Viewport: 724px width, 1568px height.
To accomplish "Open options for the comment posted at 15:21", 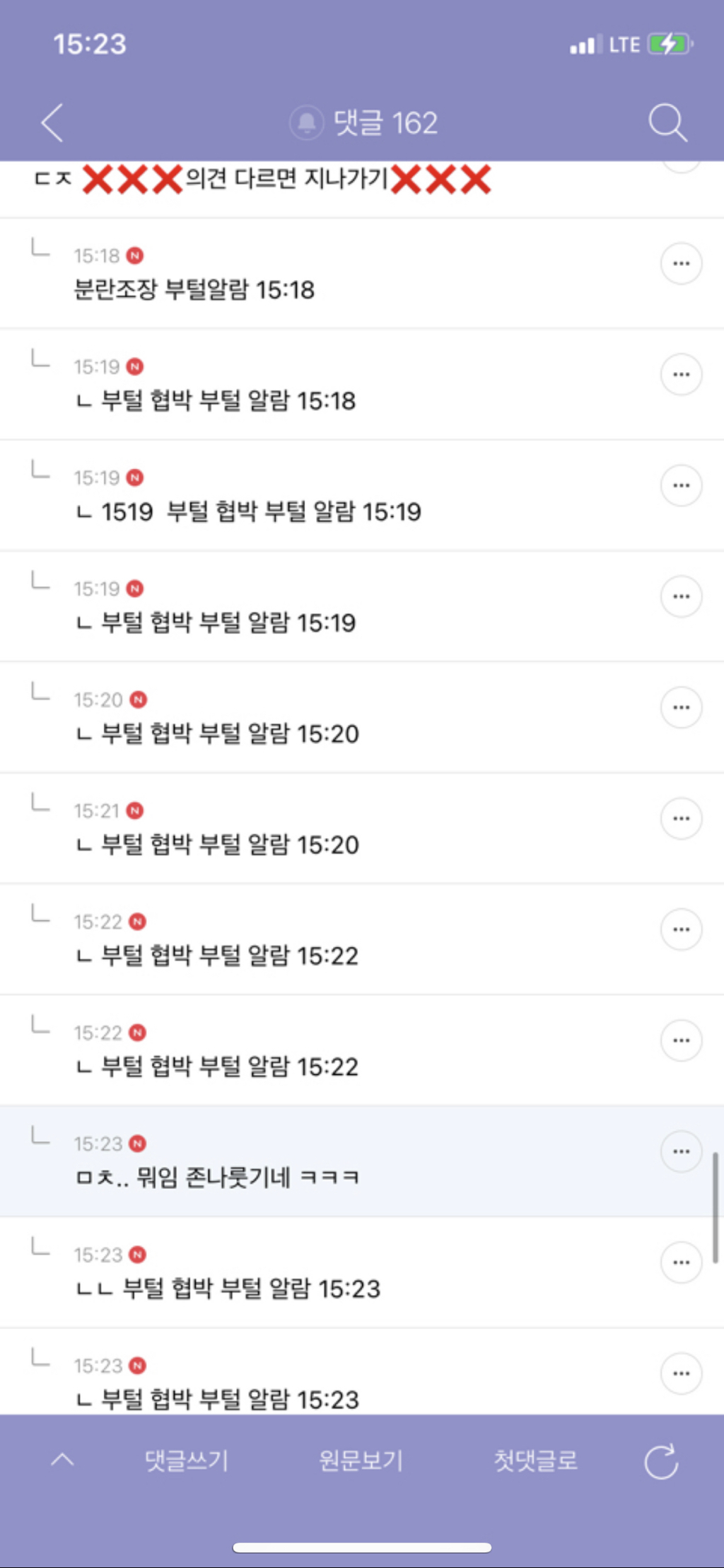I will [x=681, y=819].
